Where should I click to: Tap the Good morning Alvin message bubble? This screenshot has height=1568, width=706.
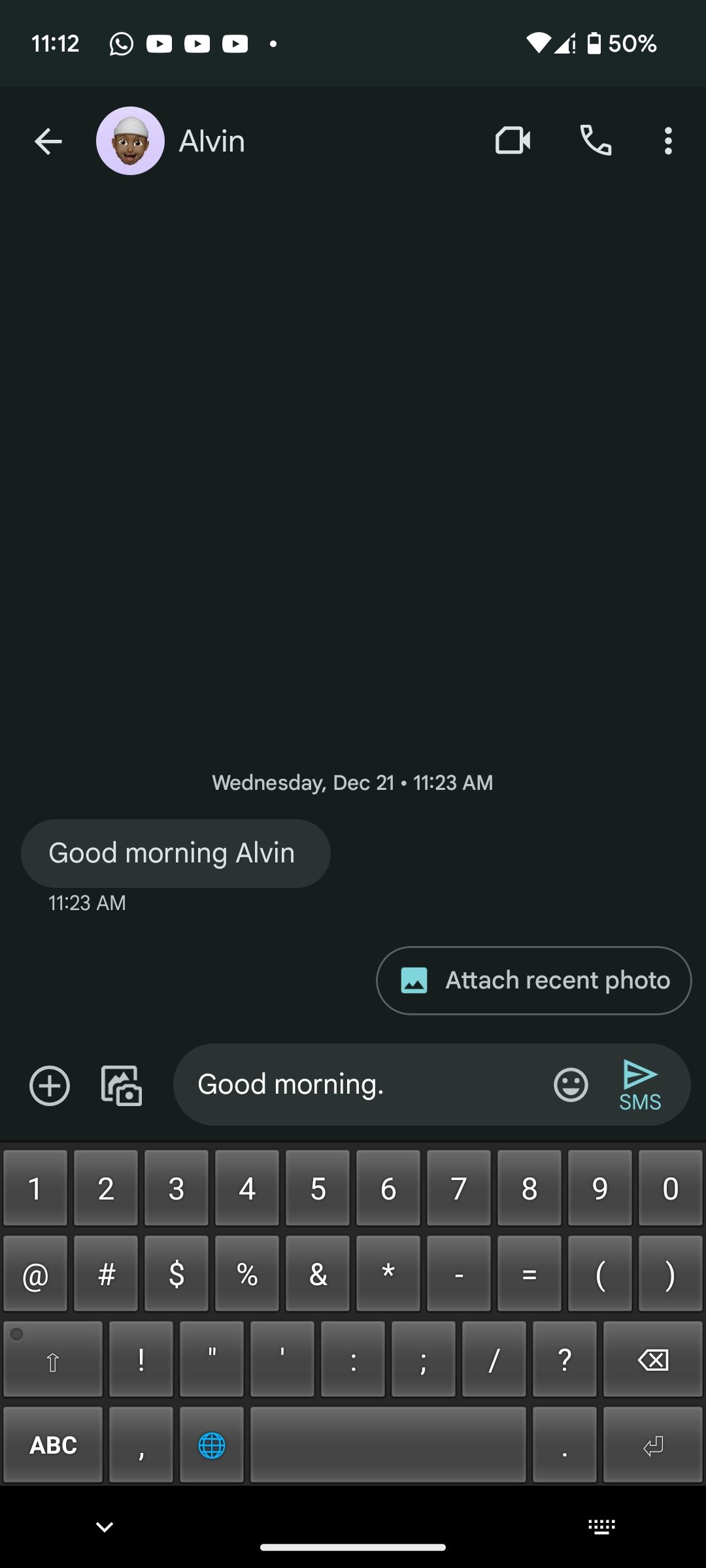coord(175,853)
